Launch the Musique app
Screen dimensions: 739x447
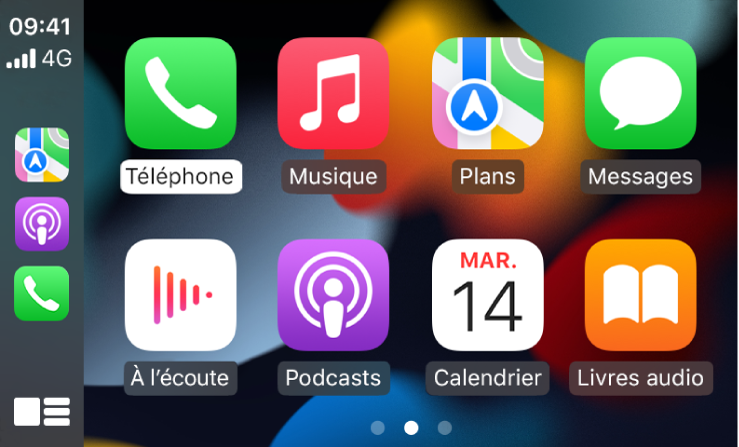pyautogui.click(x=333, y=94)
